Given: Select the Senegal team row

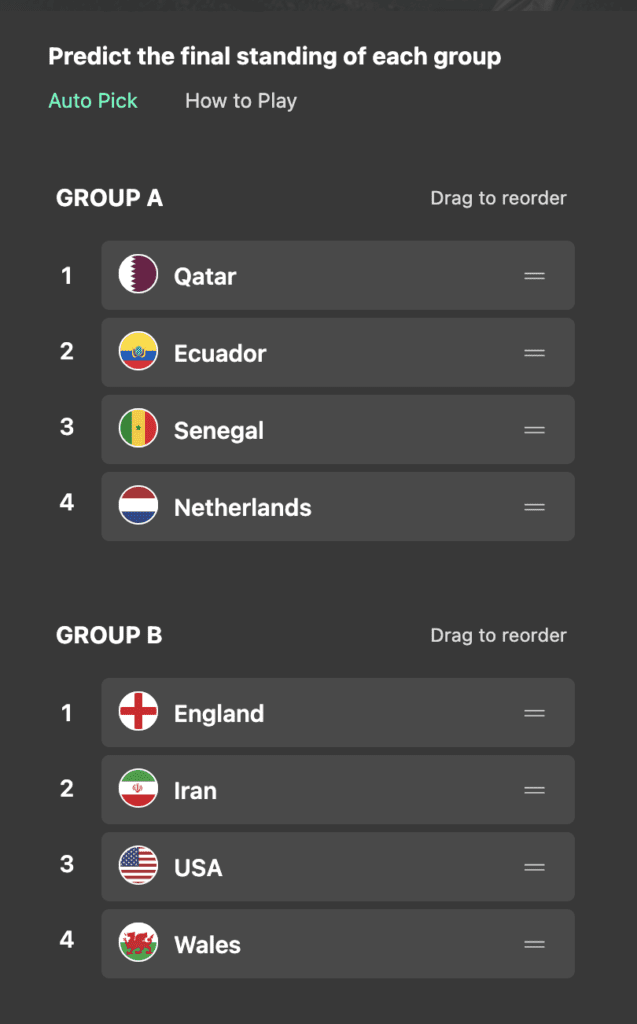Looking at the screenshot, I should pyautogui.click(x=338, y=429).
